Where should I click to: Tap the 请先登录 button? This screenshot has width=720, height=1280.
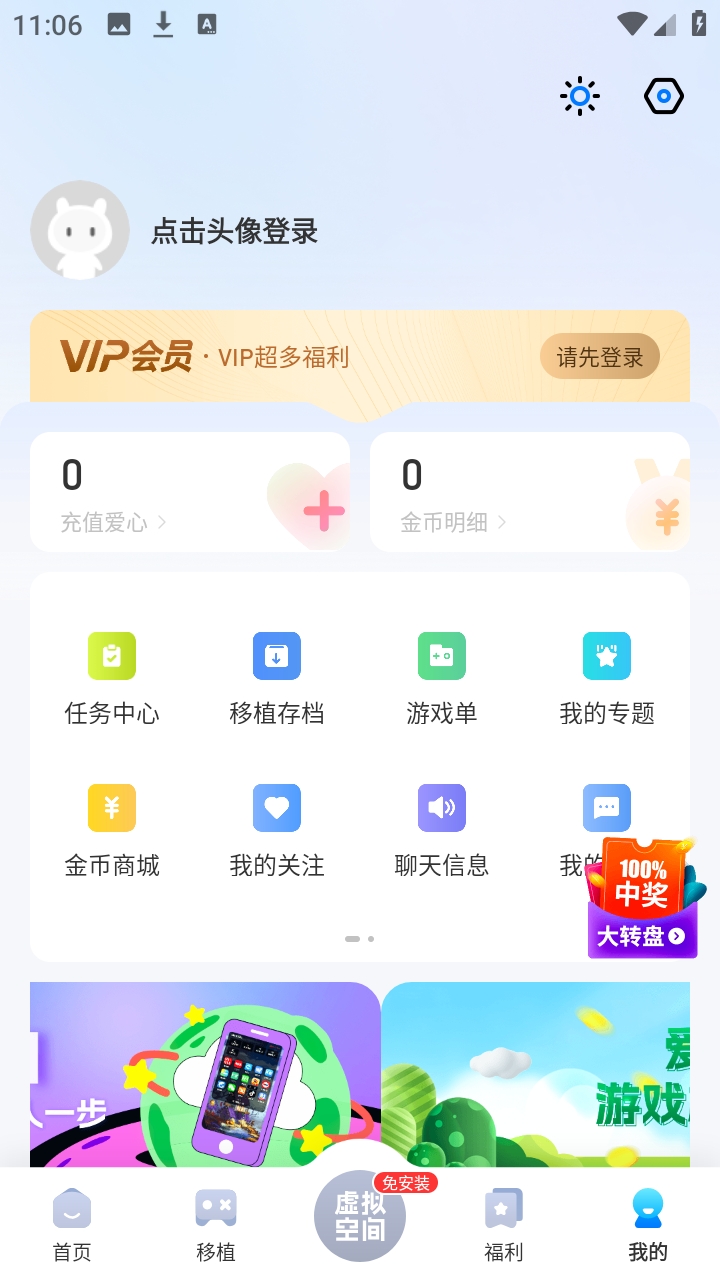pos(600,357)
